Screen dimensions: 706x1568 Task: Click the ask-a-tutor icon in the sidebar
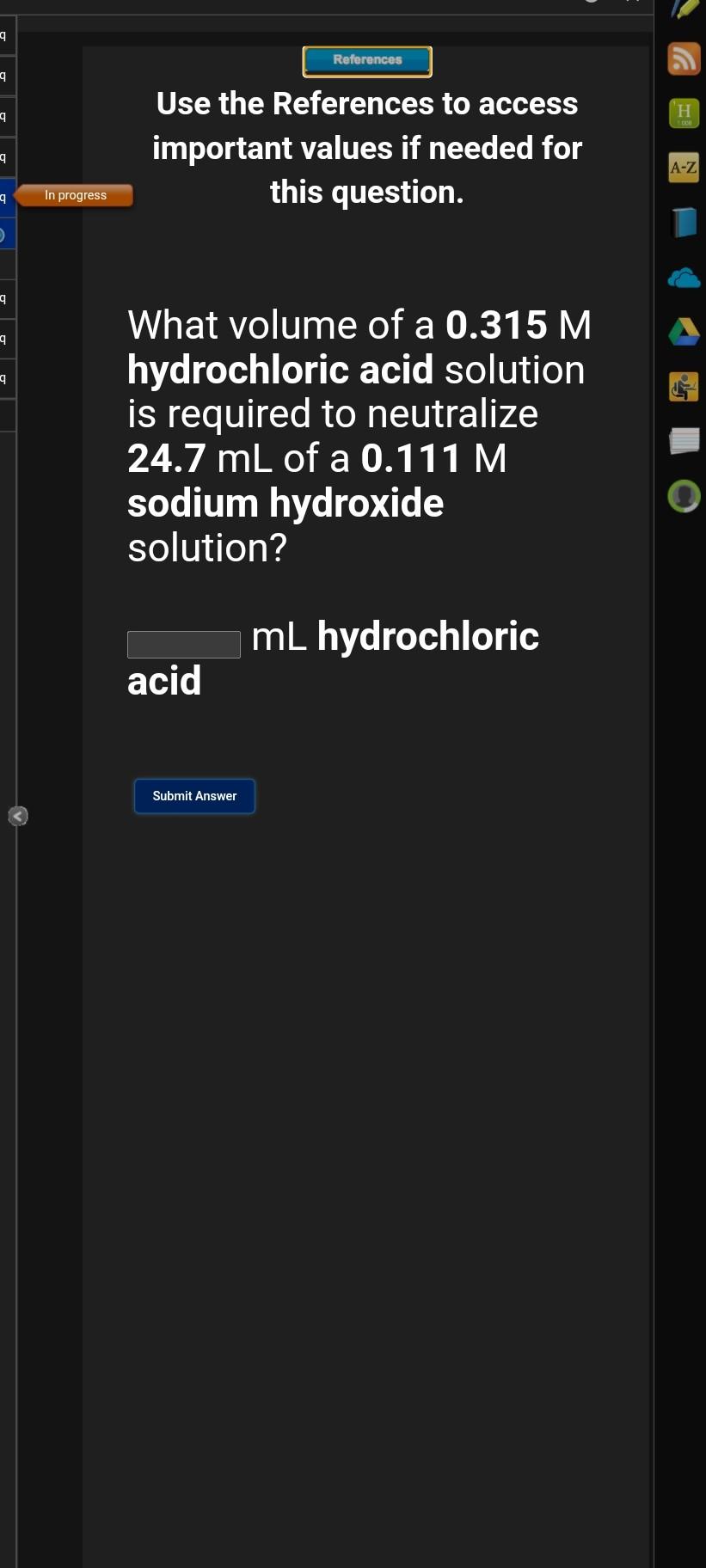683,387
